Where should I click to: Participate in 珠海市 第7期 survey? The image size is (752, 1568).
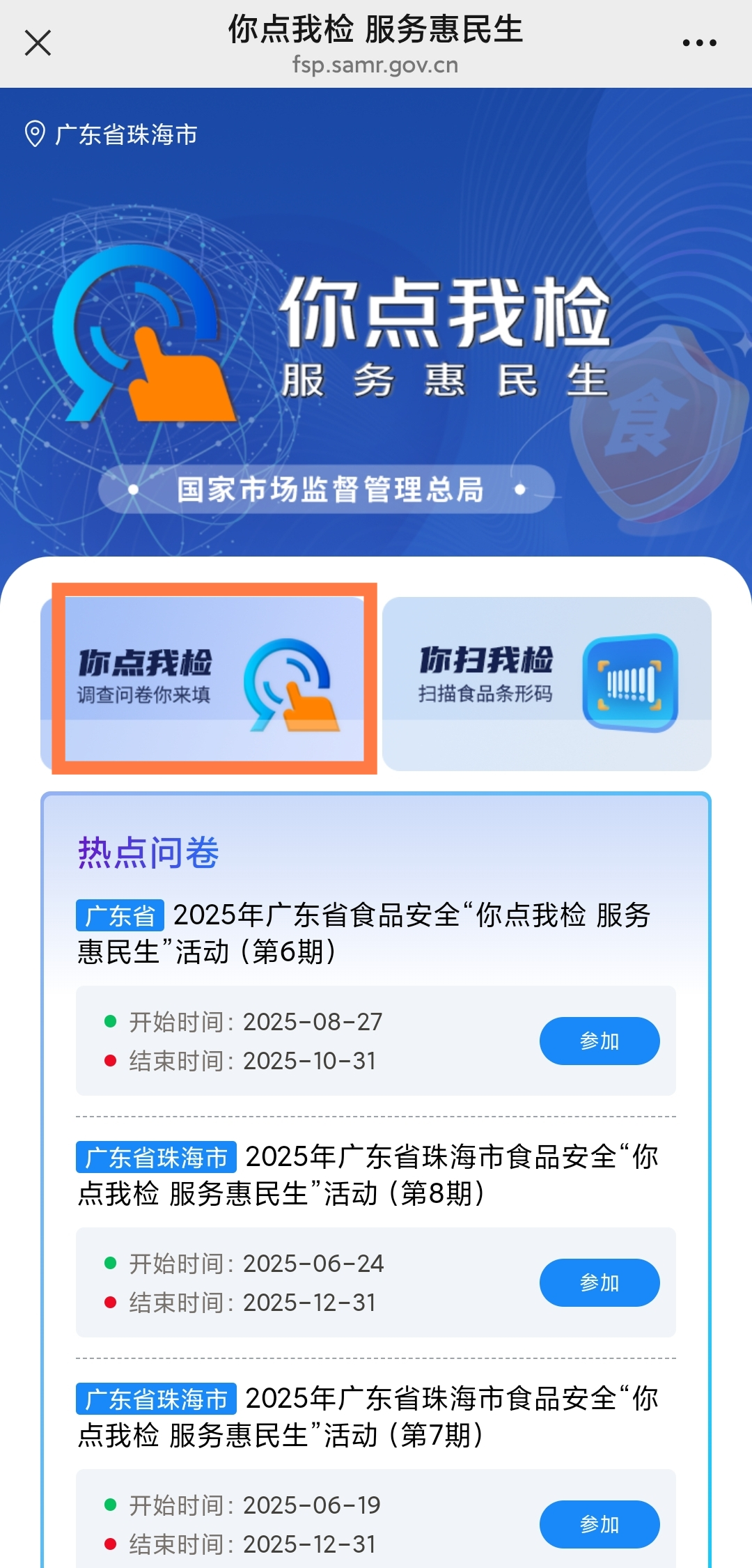pos(599,1524)
